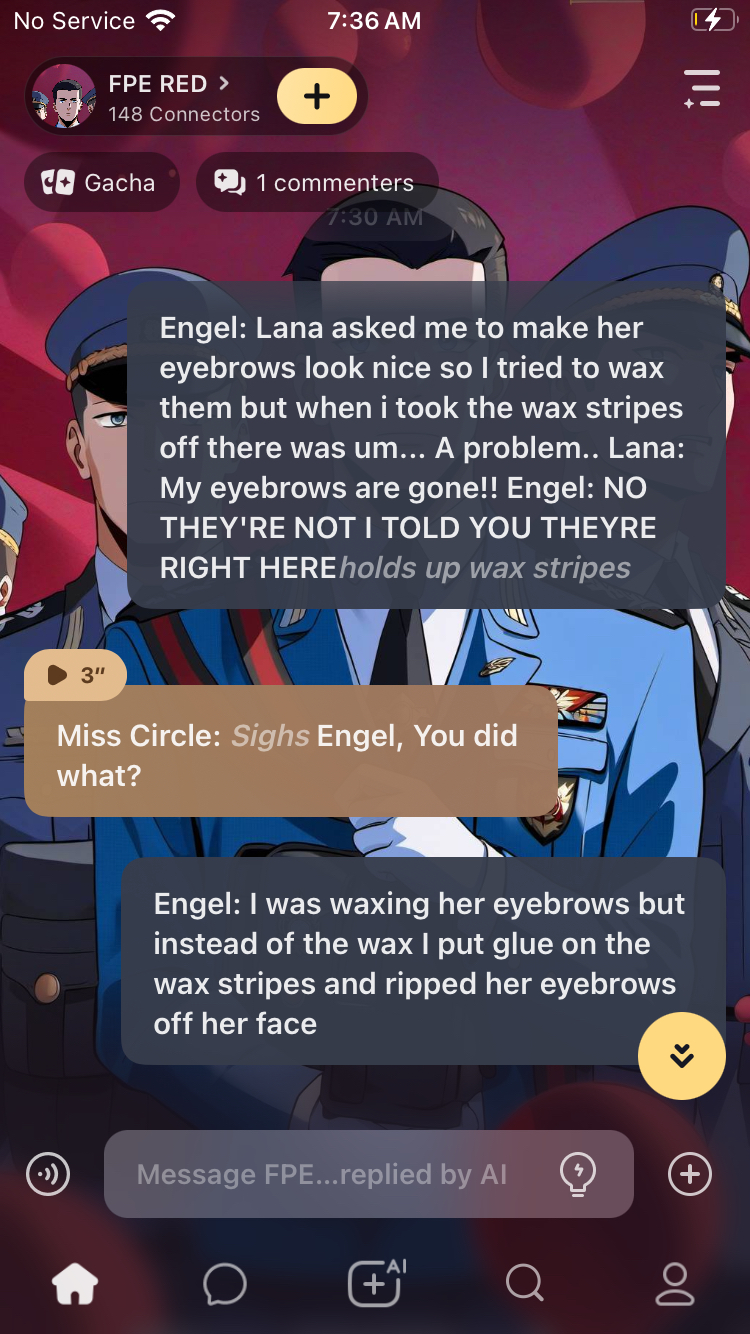Open the Gacha chip
Viewport: 750px width, 1334px height.
click(100, 182)
